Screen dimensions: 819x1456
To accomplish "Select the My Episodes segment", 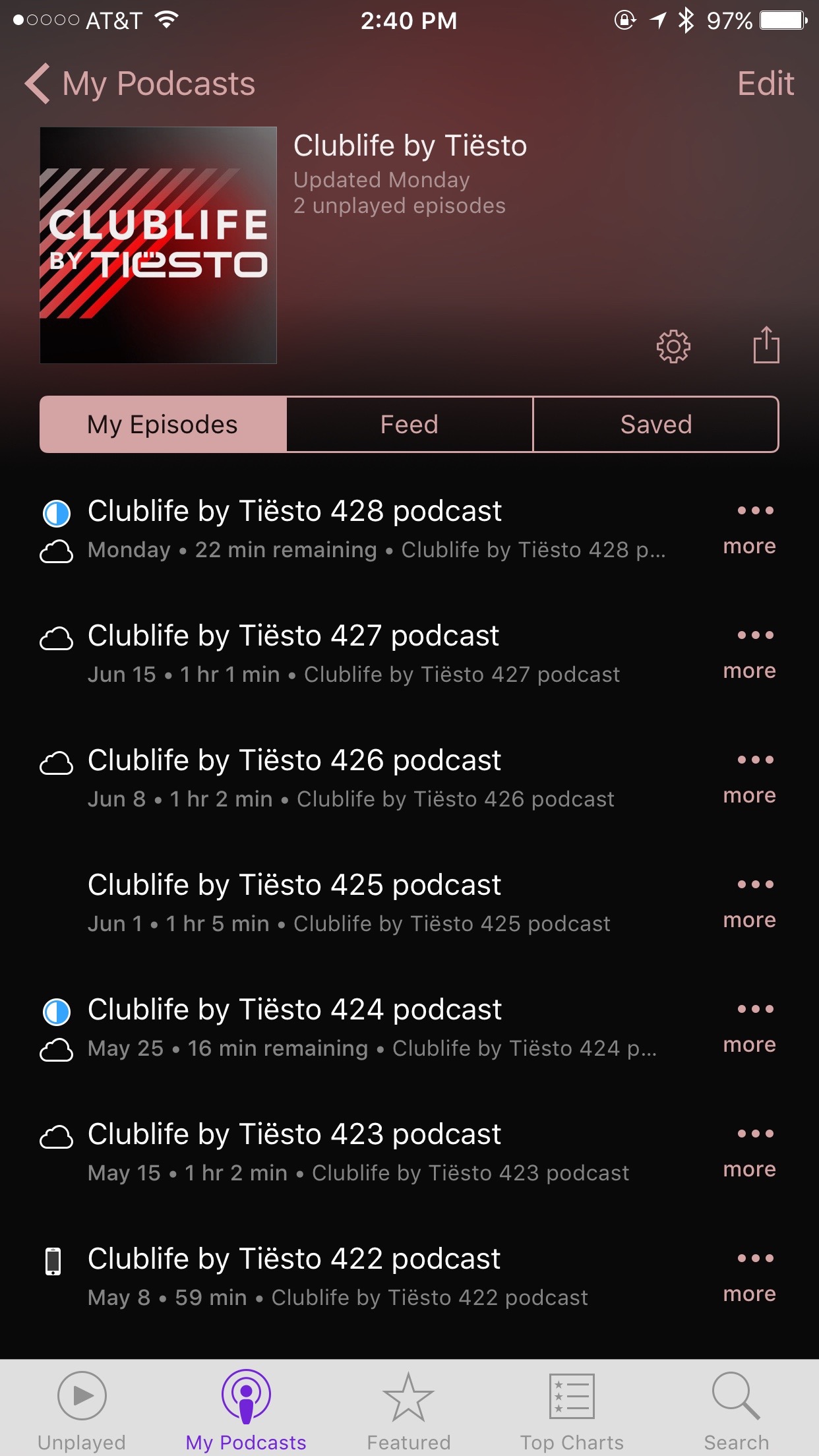I will (163, 425).
